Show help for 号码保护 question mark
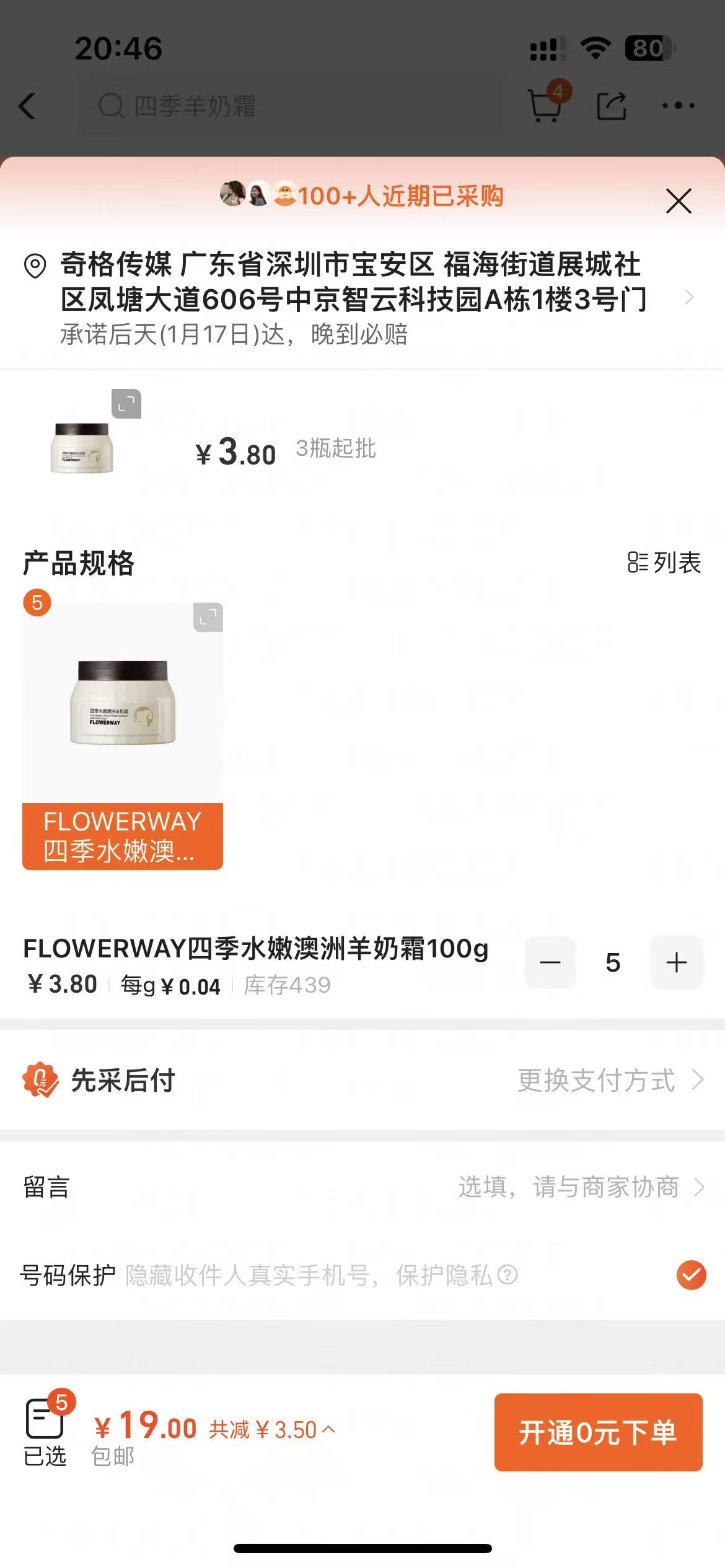 pyautogui.click(x=507, y=1275)
